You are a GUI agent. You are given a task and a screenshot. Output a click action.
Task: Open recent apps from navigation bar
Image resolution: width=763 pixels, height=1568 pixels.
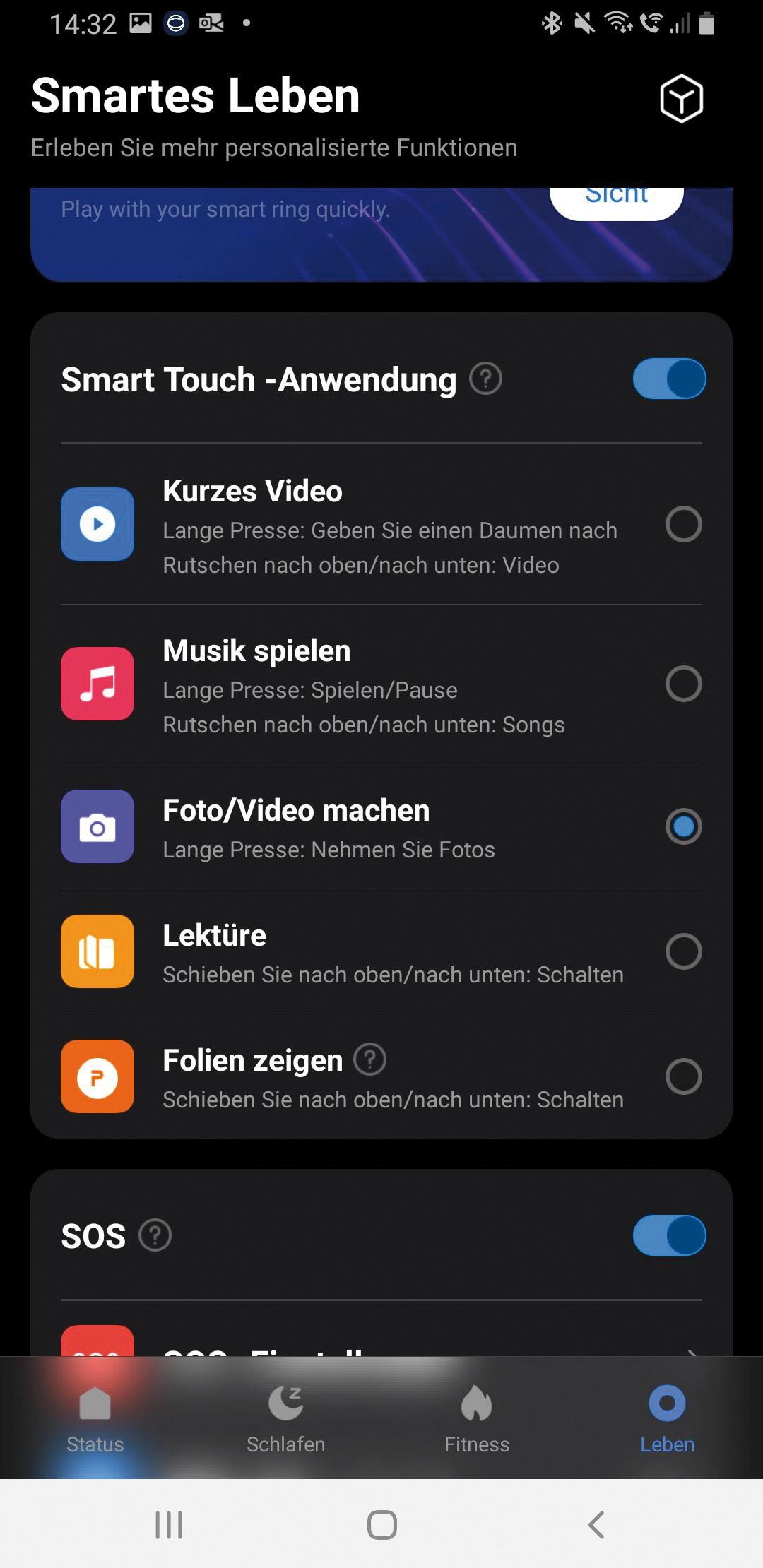coord(169,1525)
